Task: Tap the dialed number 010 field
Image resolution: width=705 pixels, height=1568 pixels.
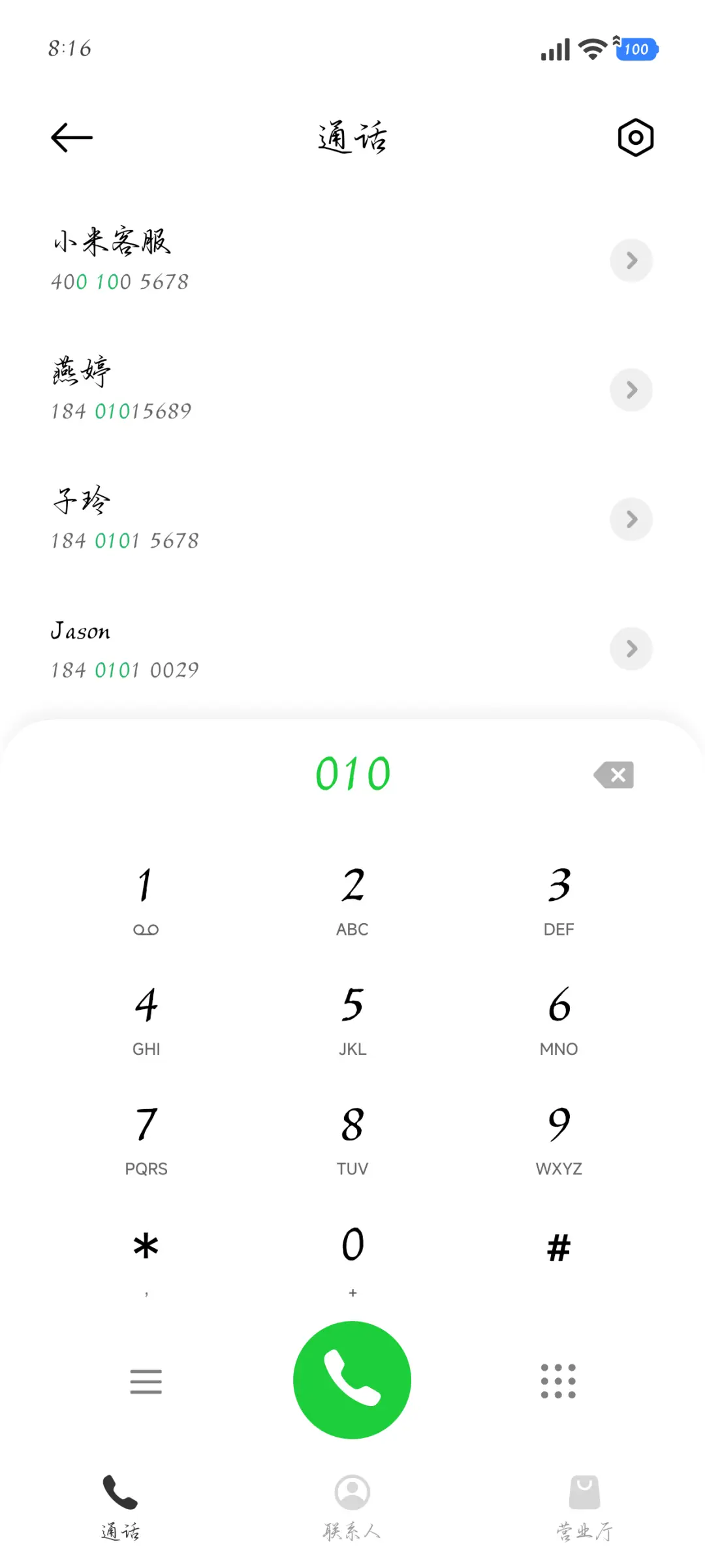Action: coord(352,774)
